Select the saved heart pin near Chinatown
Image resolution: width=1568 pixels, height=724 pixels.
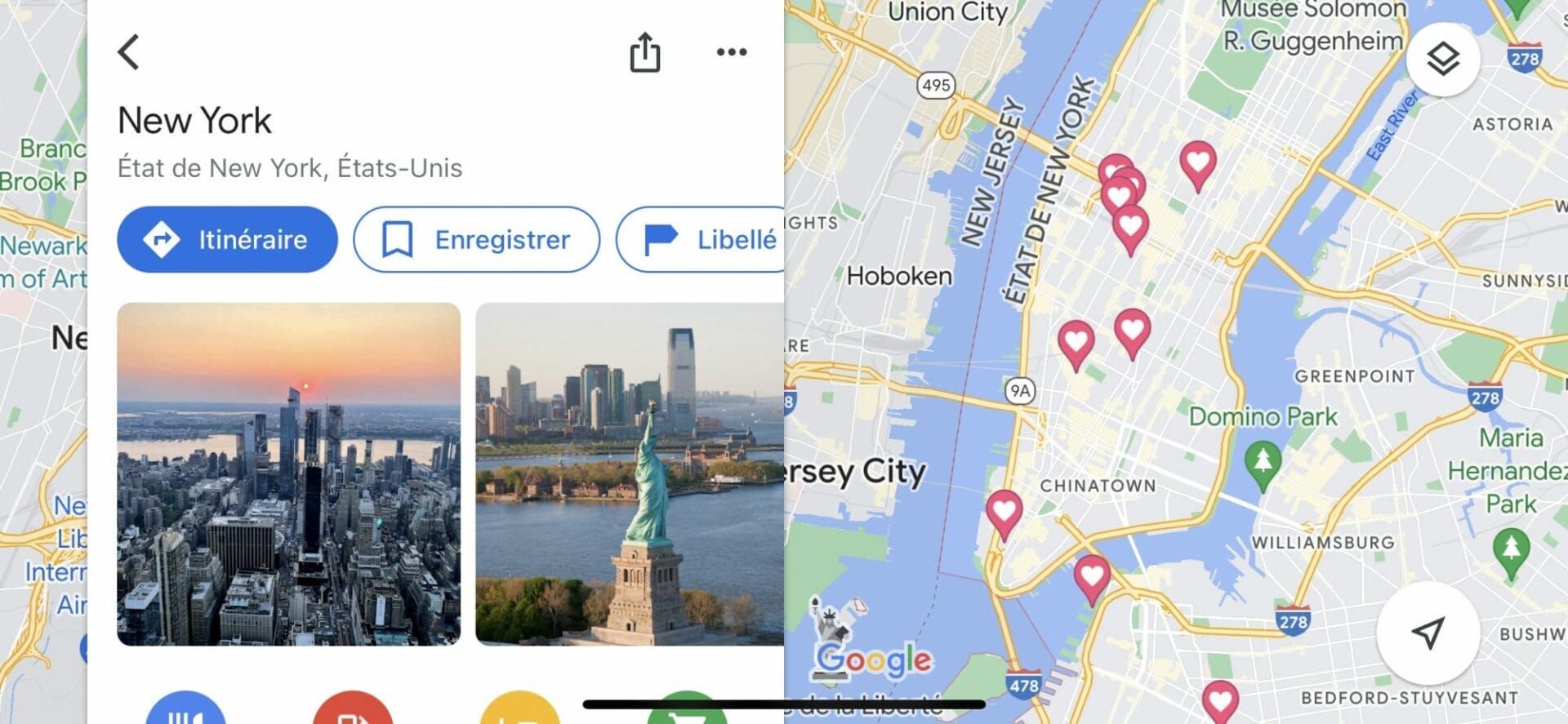pyautogui.click(x=1004, y=512)
